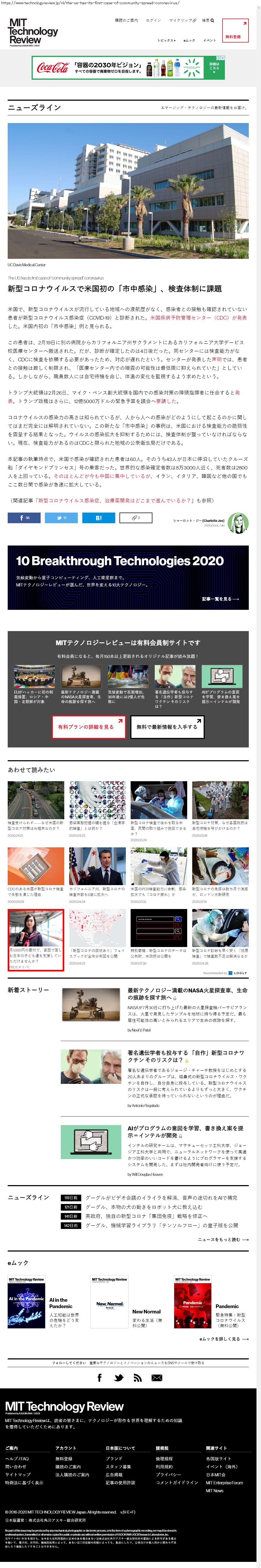Screen dimensions: 261x1568
Task: Open the 「自作」新型コロナワクチン story
Action: pyautogui.click(x=186, y=1055)
